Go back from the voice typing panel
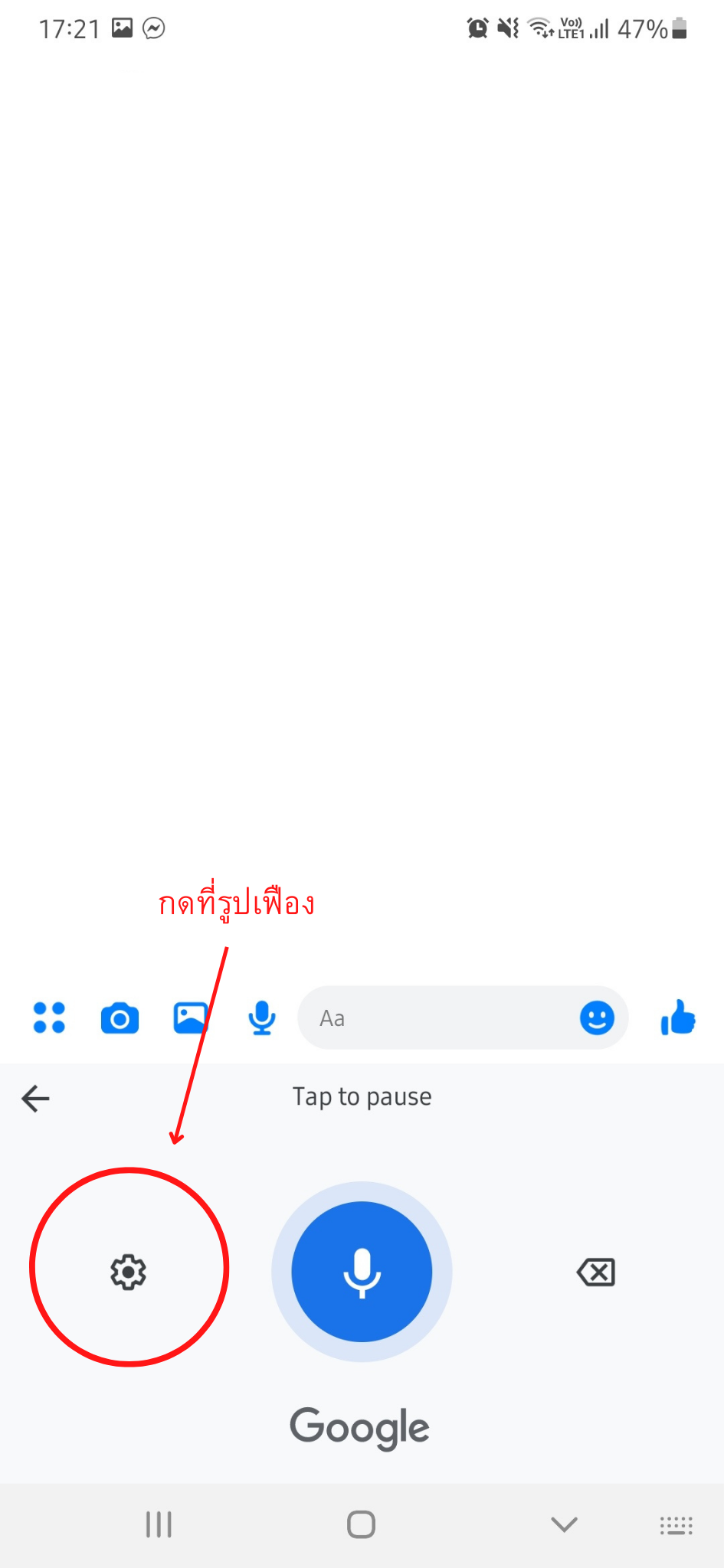Screen dimensions: 724x1568 35,1099
